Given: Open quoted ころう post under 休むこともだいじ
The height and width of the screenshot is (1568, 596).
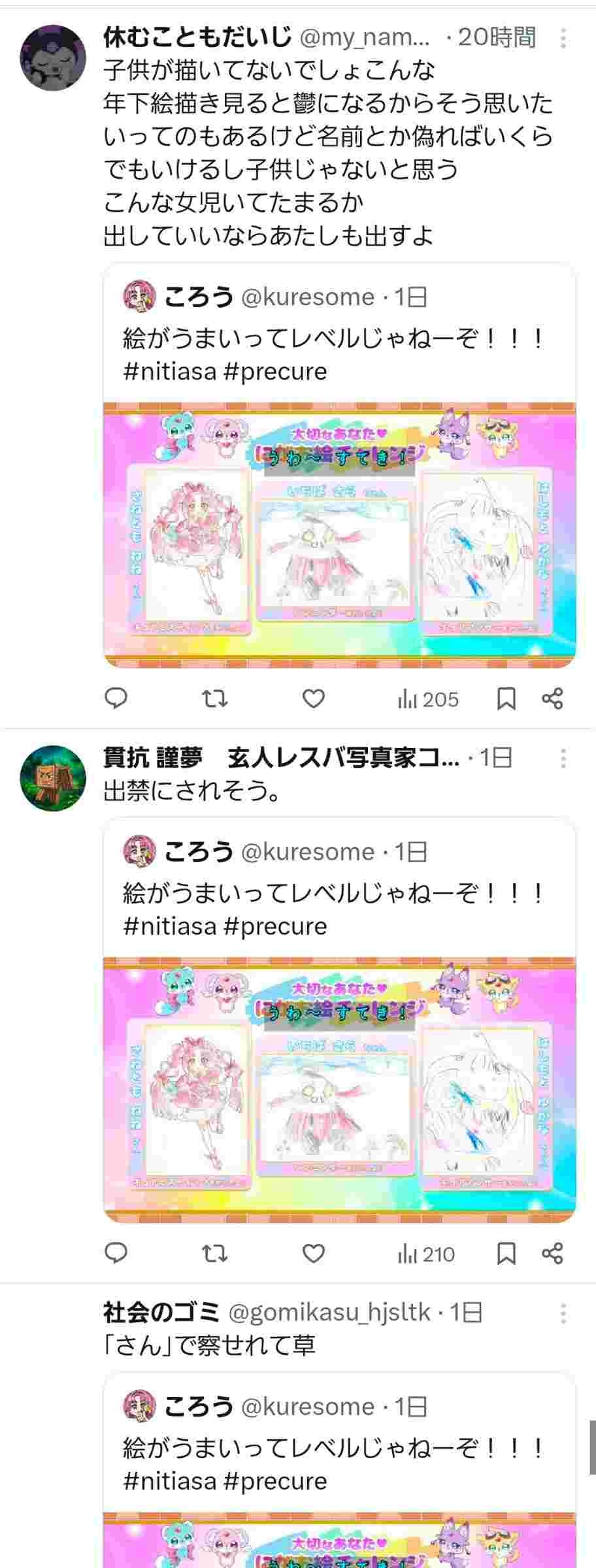Looking at the screenshot, I should (x=339, y=340).
